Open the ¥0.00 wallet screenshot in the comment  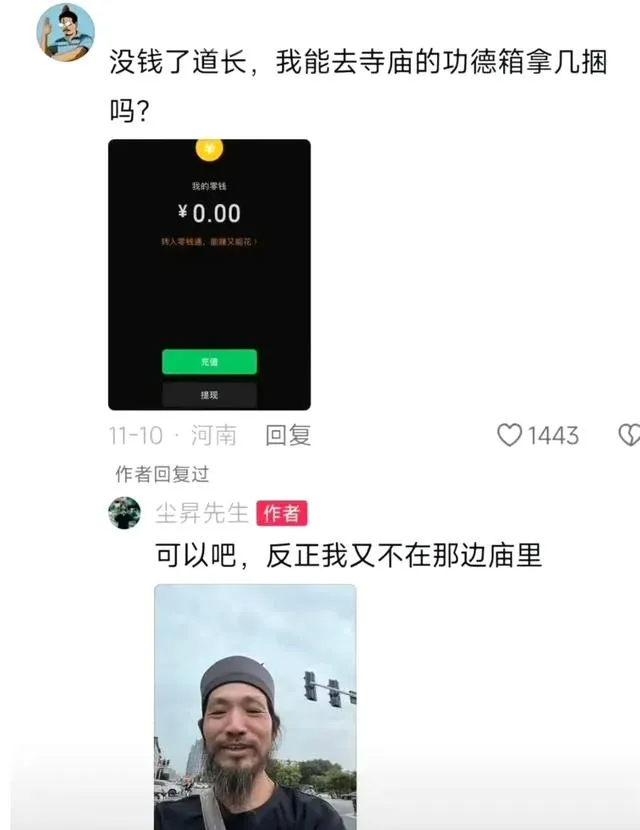coord(209,274)
